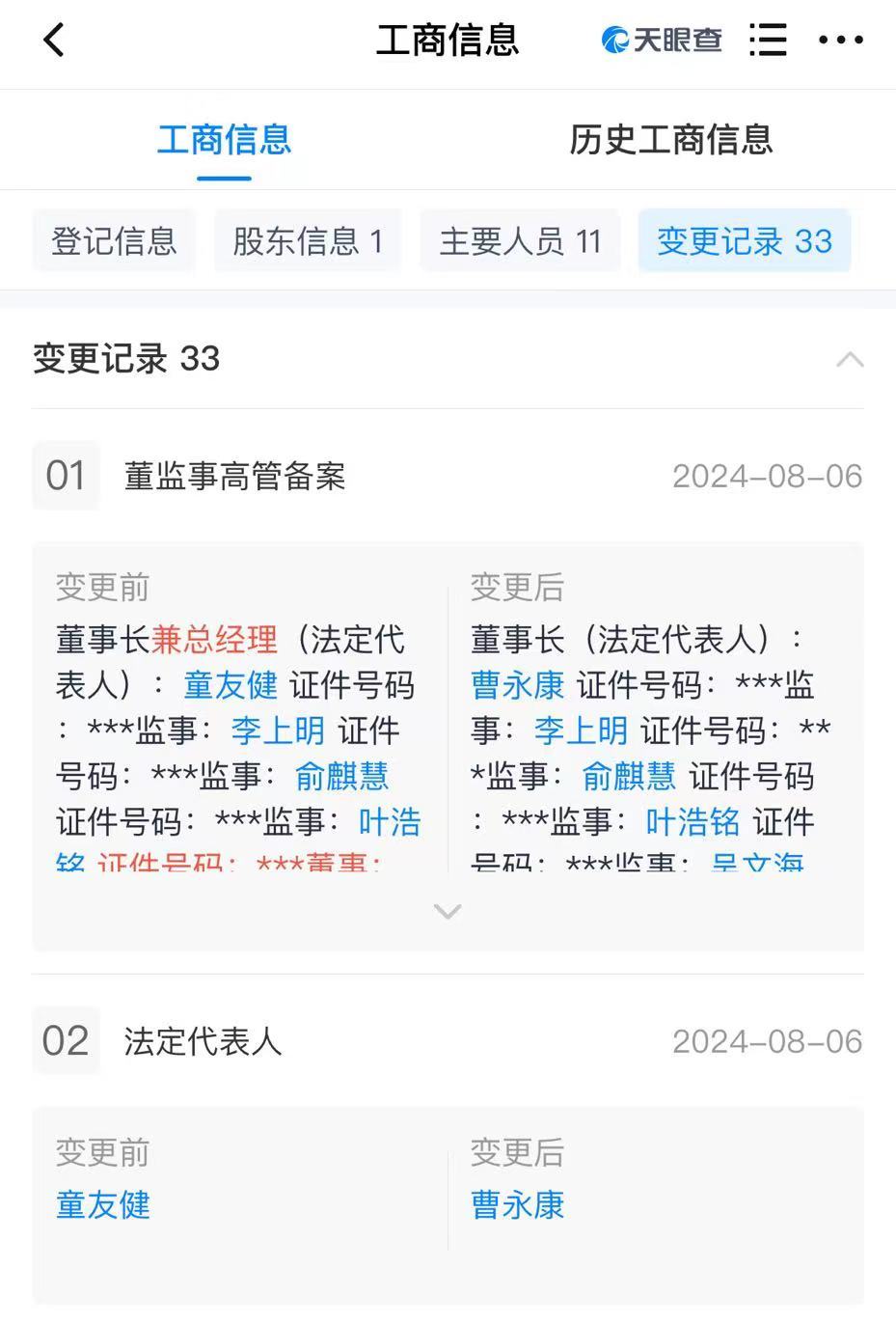Open 李上明 in record 01 变更前

pos(278,730)
